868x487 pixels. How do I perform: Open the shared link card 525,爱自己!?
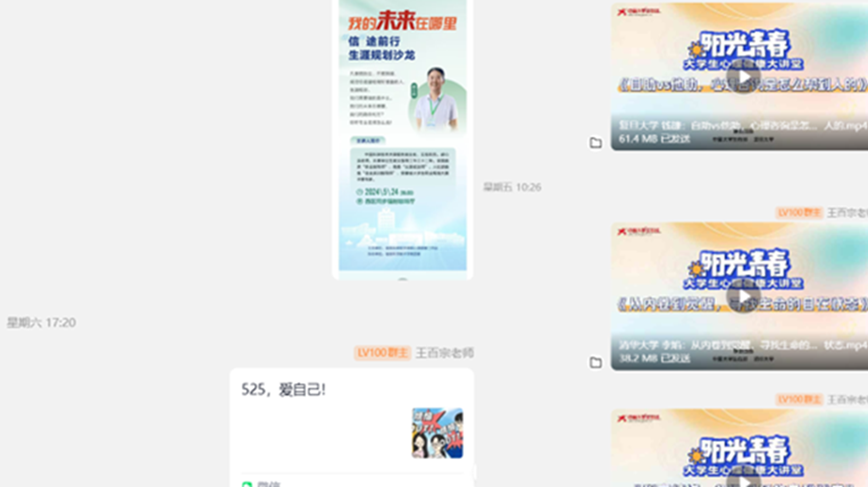pyautogui.click(x=351, y=418)
